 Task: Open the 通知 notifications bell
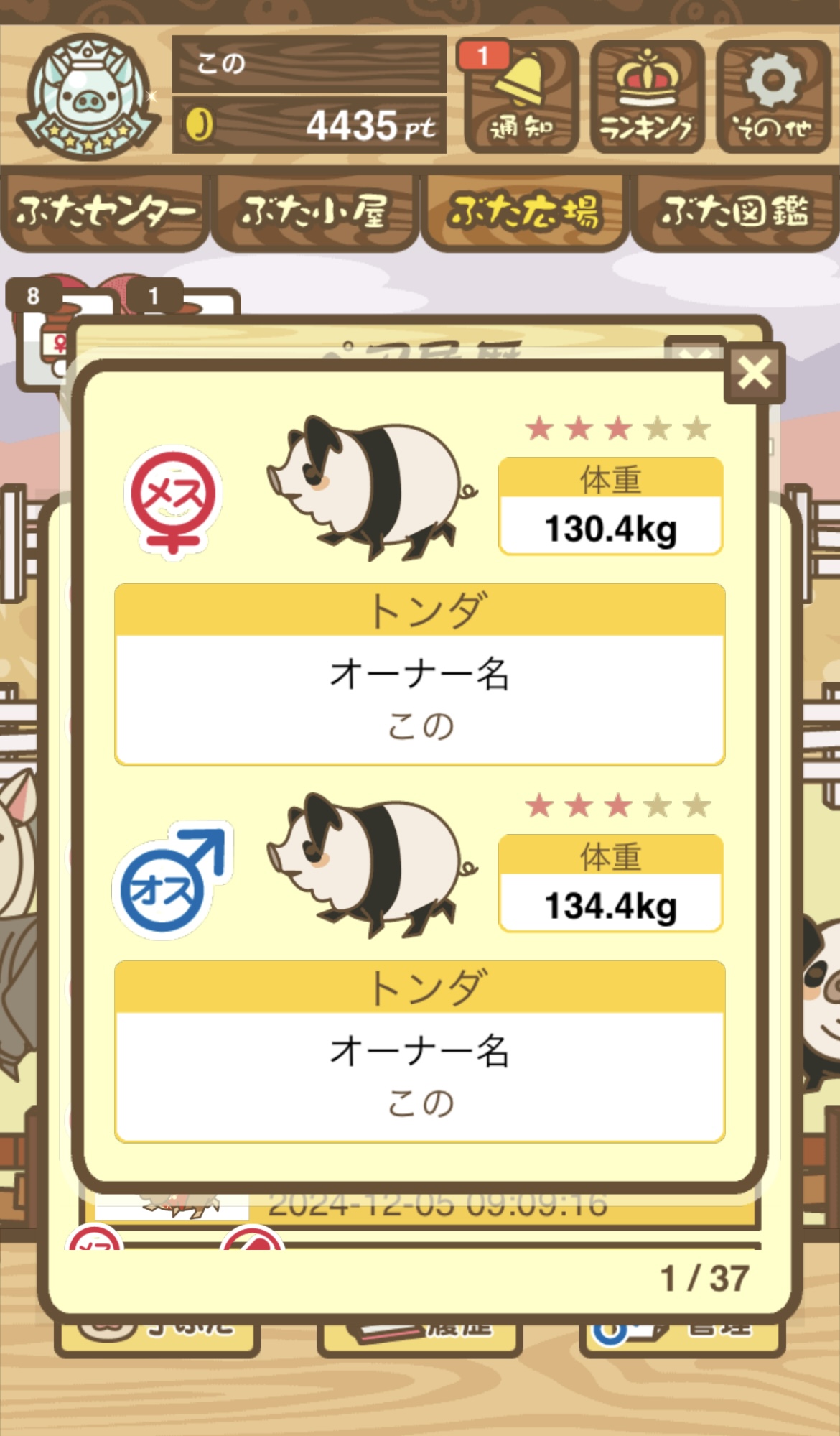[x=522, y=96]
